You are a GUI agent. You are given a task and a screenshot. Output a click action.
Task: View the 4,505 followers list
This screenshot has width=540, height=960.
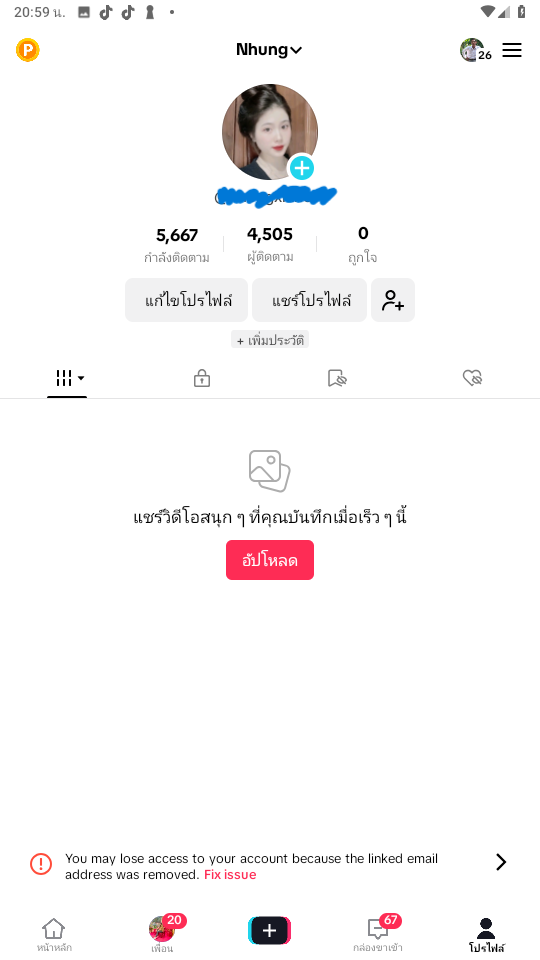click(270, 244)
